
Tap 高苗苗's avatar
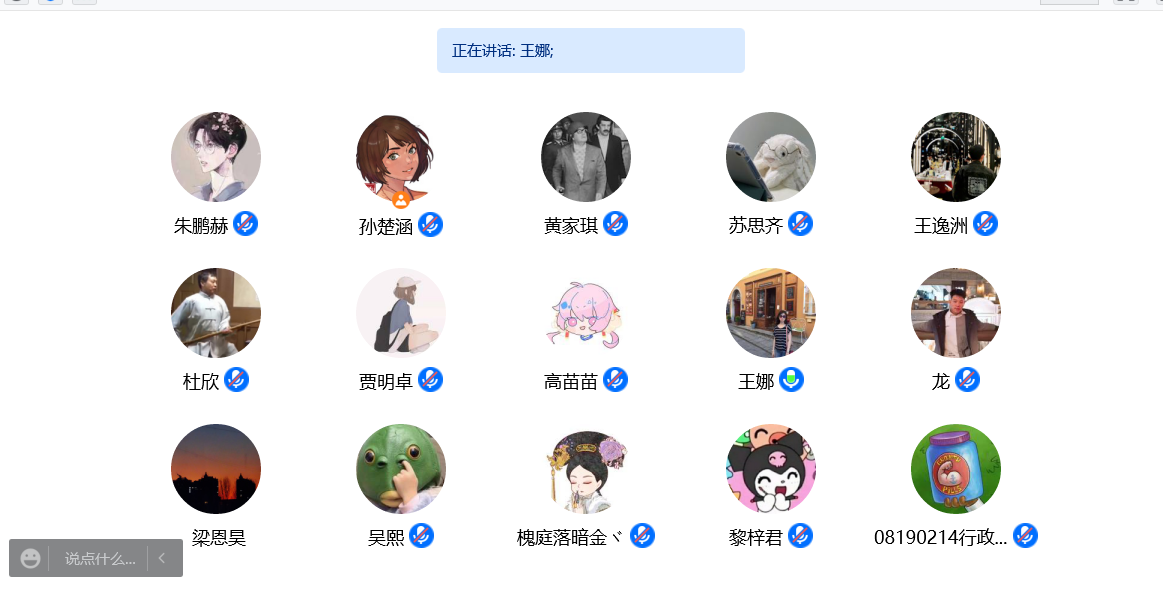(x=586, y=313)
